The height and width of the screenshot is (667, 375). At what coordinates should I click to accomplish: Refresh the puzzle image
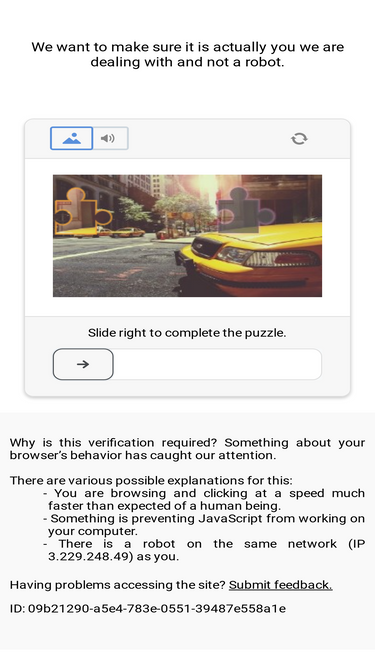pyautogui.click(x=299, y=139)
